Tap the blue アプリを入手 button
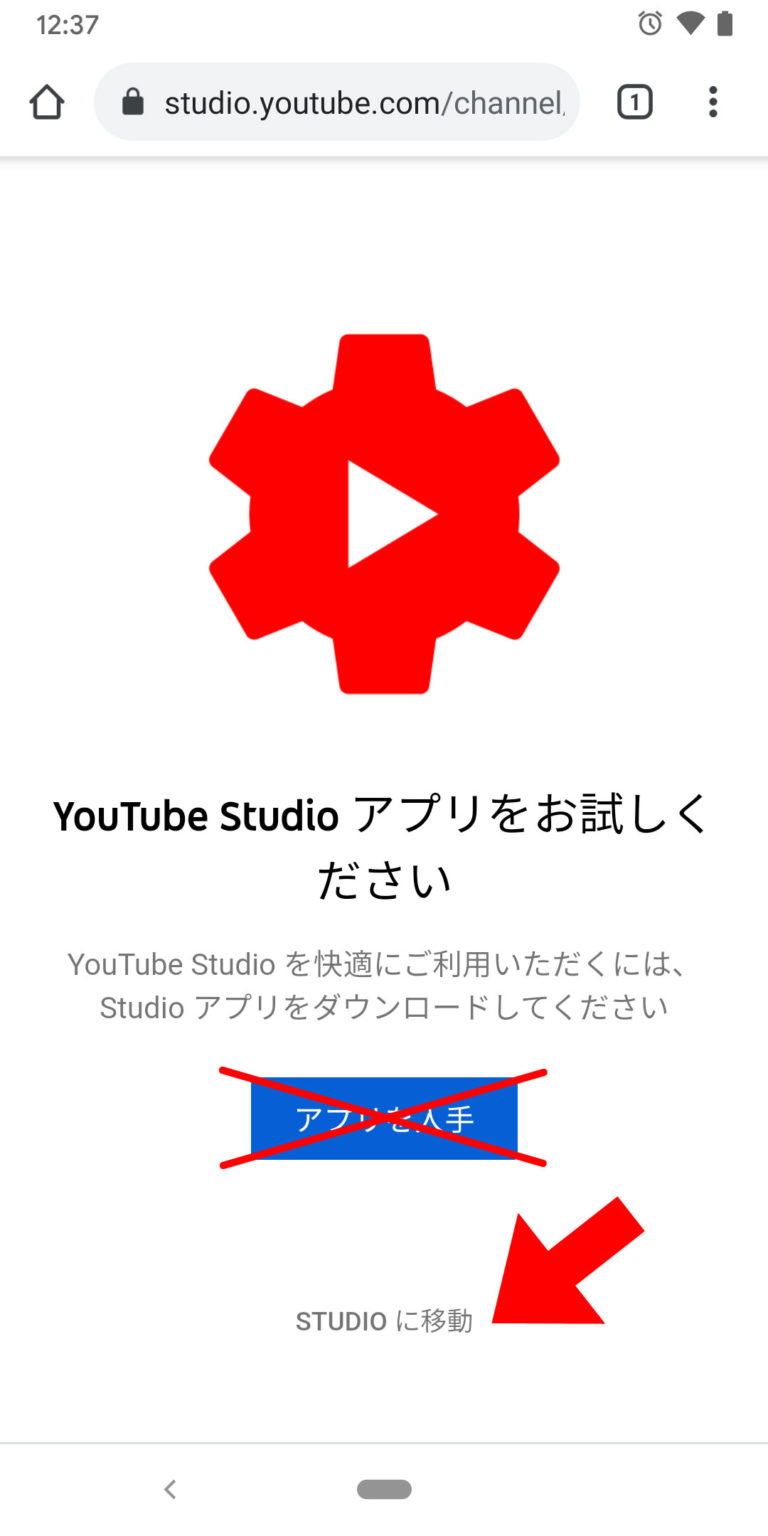The image size is (768, 1536). (384, 1118)
